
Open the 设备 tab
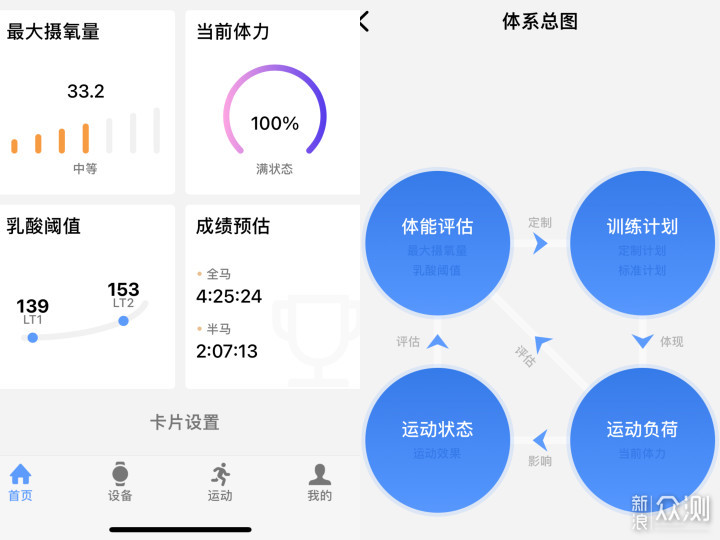[x=120, y=482]
